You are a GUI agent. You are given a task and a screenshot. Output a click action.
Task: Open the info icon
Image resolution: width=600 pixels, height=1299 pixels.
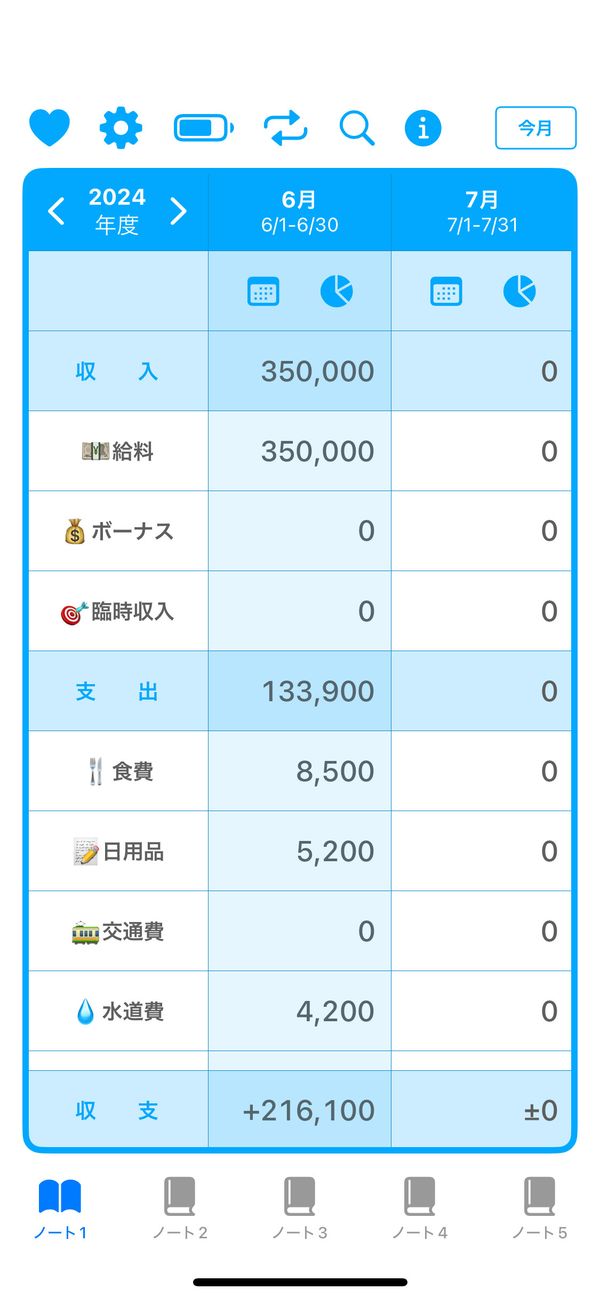tap(423, 128)
